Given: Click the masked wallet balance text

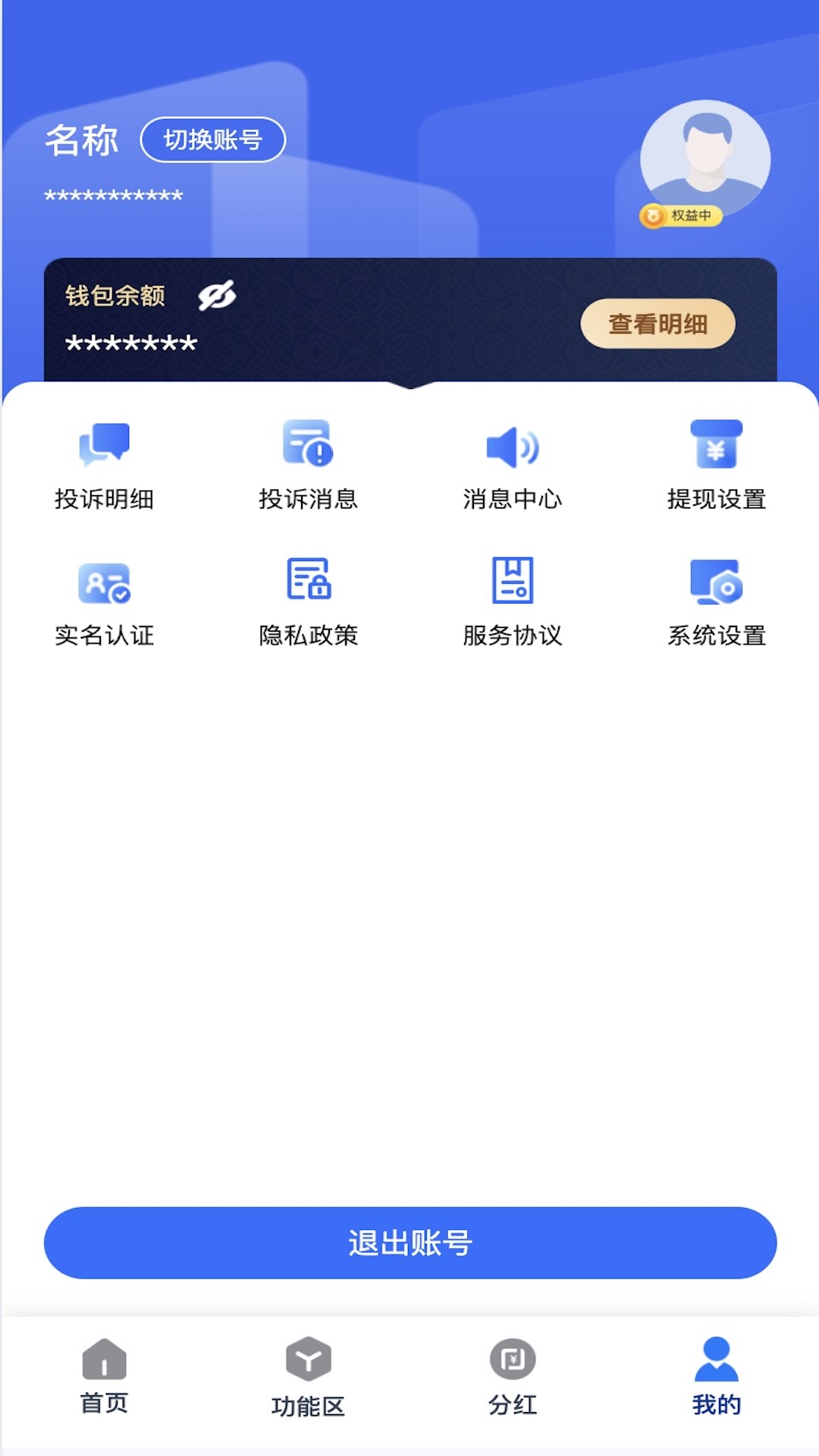Looking at the screenshot, I should coord(131,343).
